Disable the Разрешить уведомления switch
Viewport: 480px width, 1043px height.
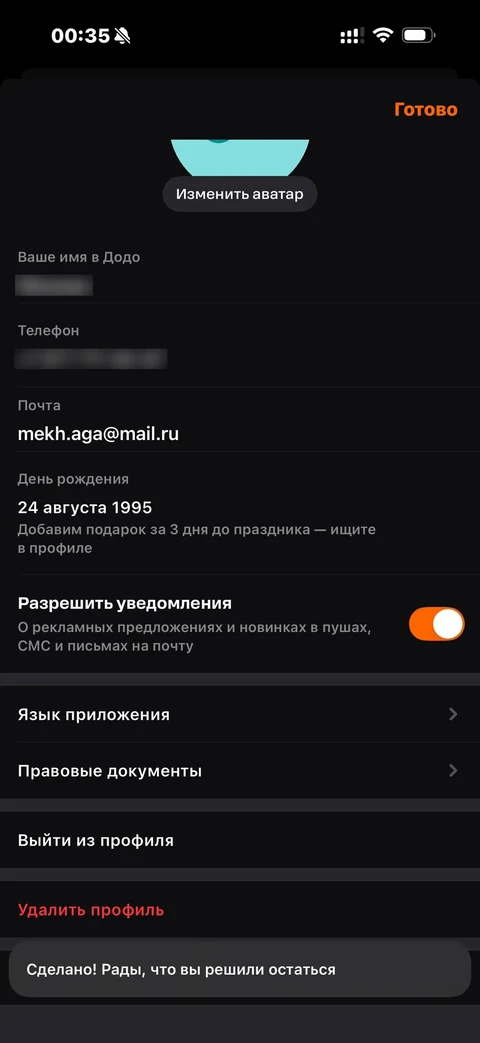(x=436, y=624)
